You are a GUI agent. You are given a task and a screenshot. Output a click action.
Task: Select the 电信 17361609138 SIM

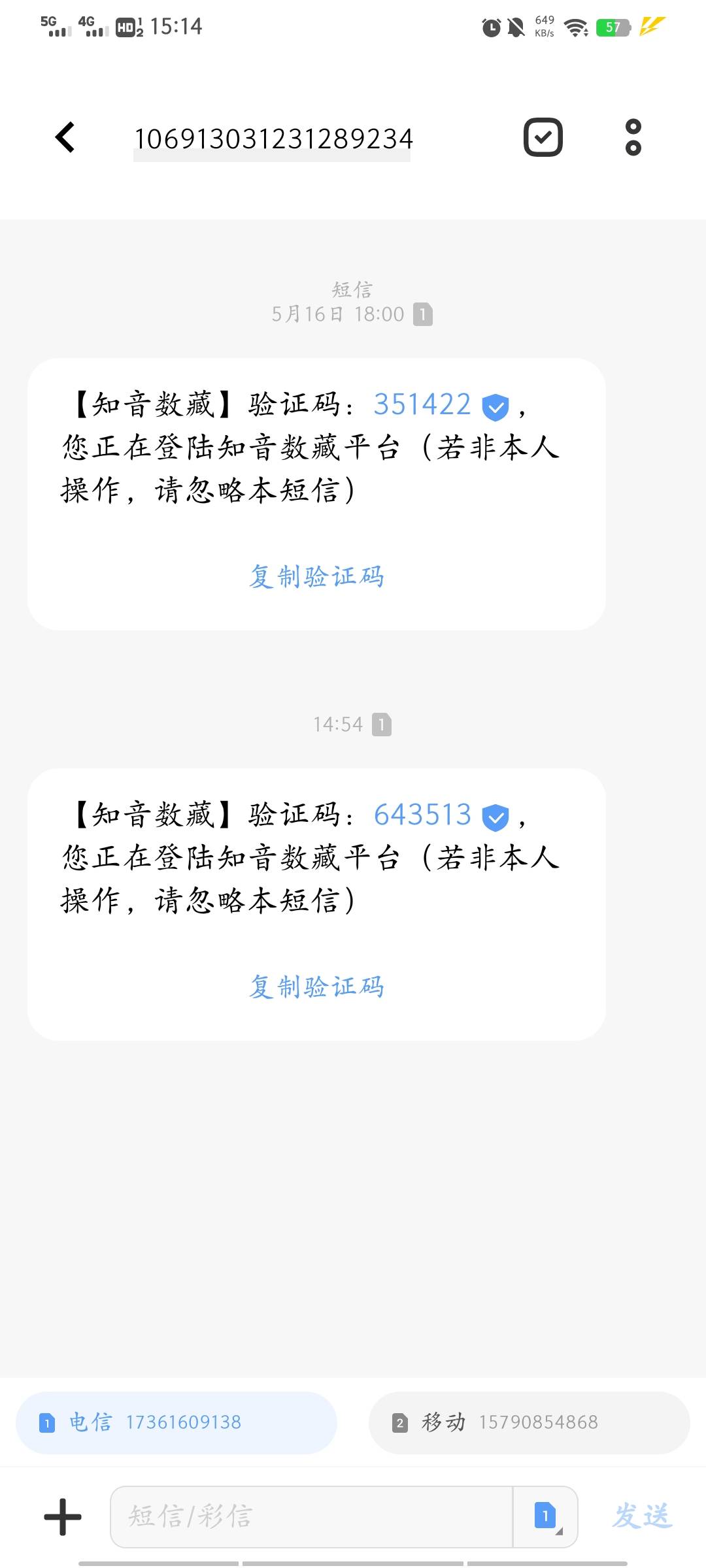[x=176, y=1422]
